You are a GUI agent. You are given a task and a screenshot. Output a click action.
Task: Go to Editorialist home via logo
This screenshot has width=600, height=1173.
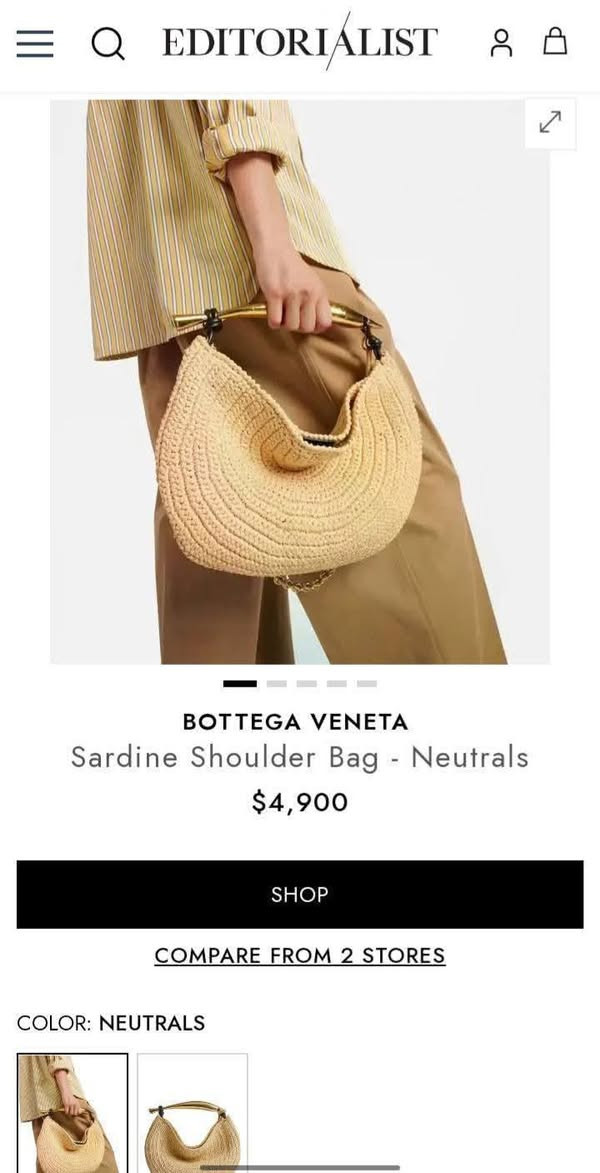click(300, 42)
